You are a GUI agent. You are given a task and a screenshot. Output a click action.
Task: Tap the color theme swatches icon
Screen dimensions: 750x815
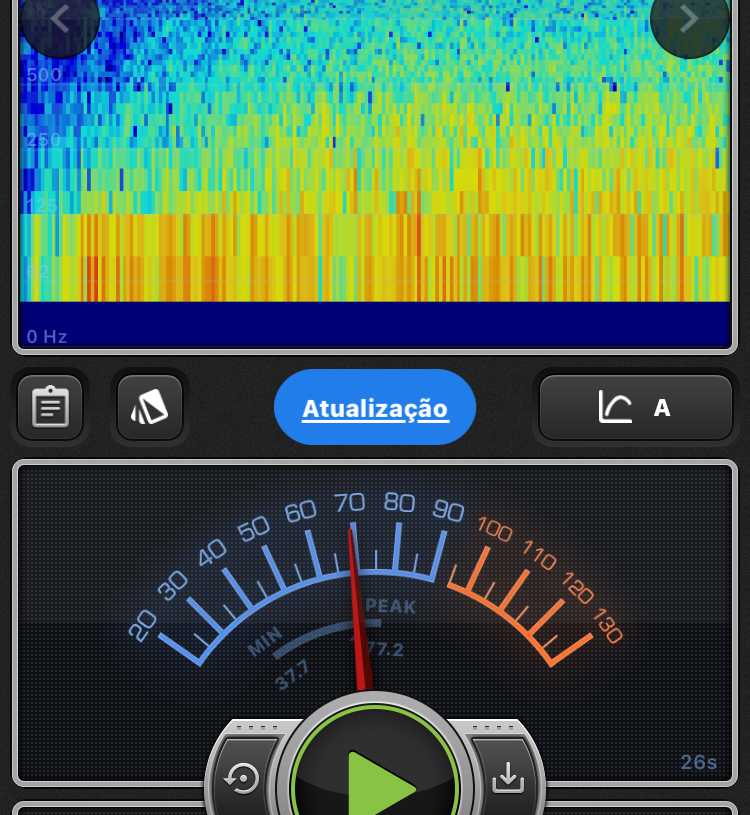[x=150, y=407]
